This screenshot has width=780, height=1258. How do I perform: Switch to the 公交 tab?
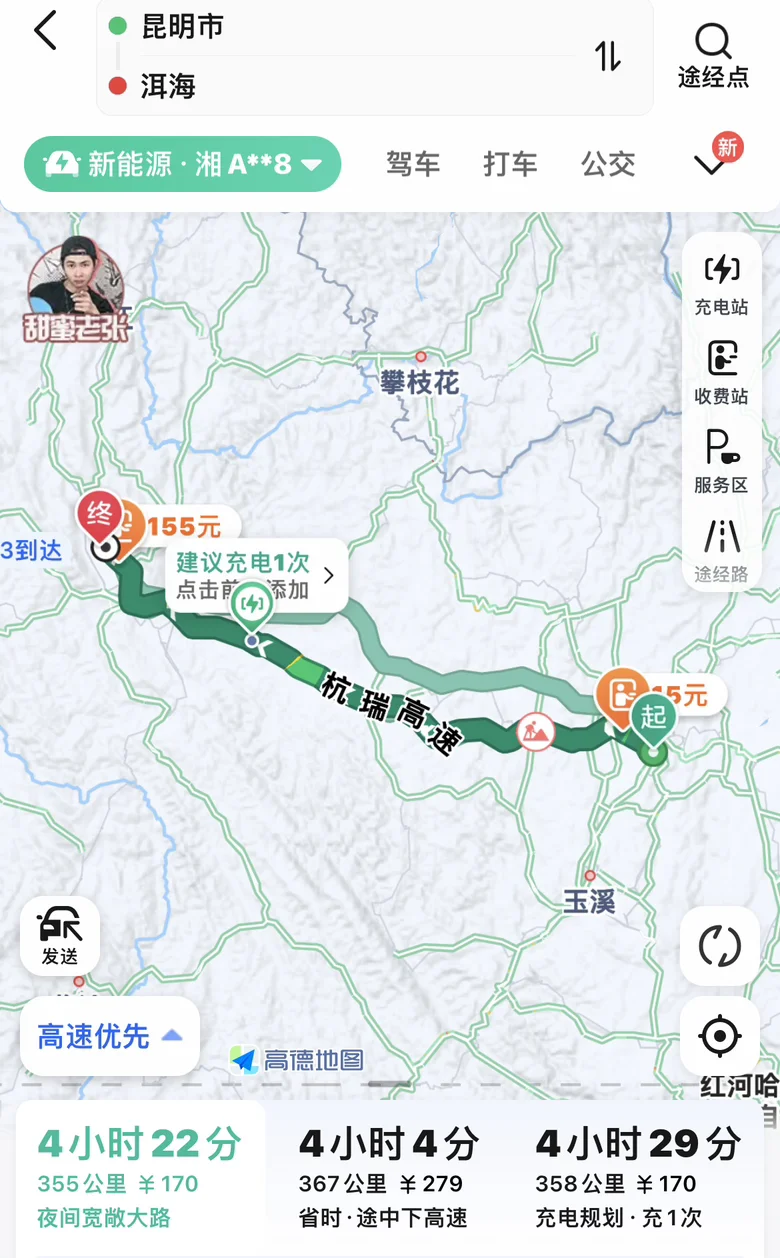click(608, 164)
